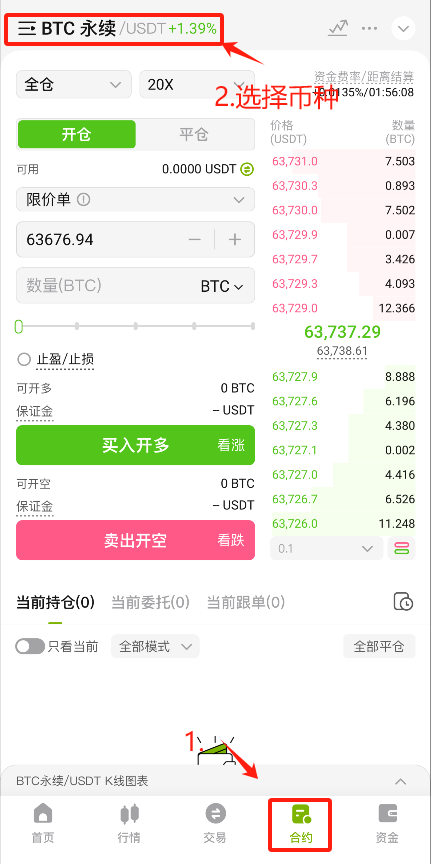
Task: Open the 限价单 order type dropdown
Action: (136, 199)
